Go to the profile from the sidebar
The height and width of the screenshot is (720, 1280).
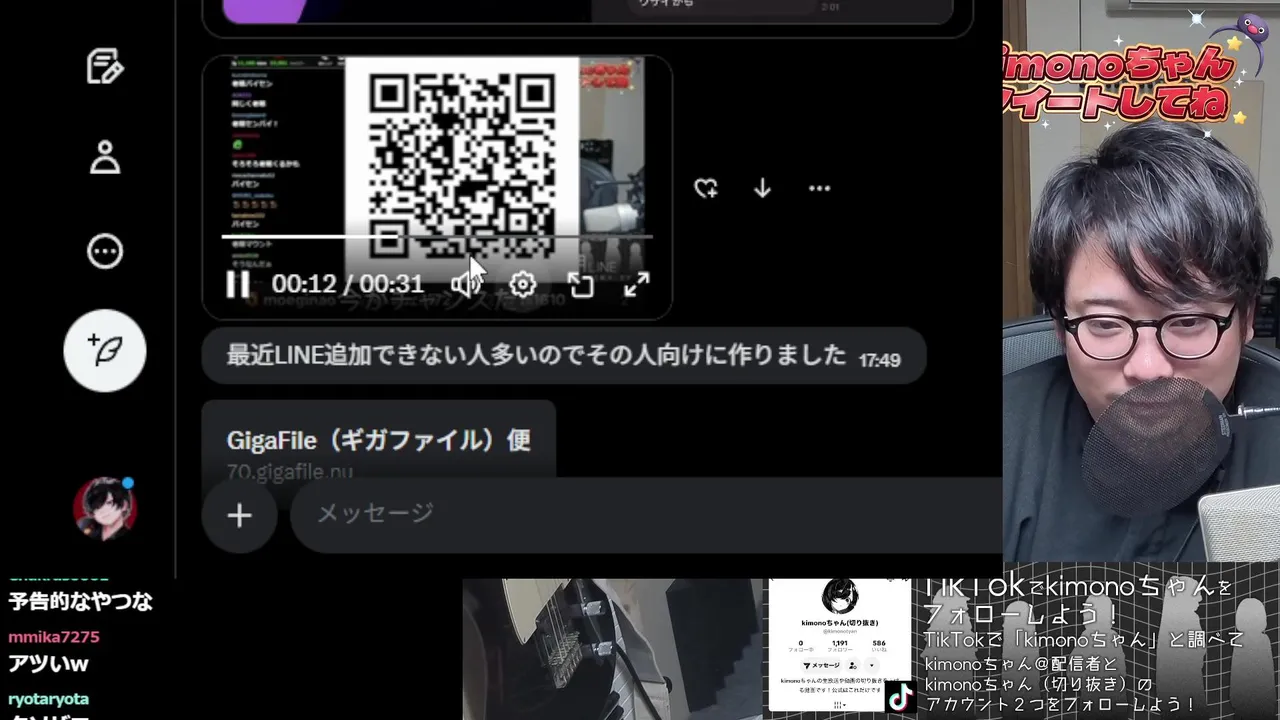pos(105,158)
